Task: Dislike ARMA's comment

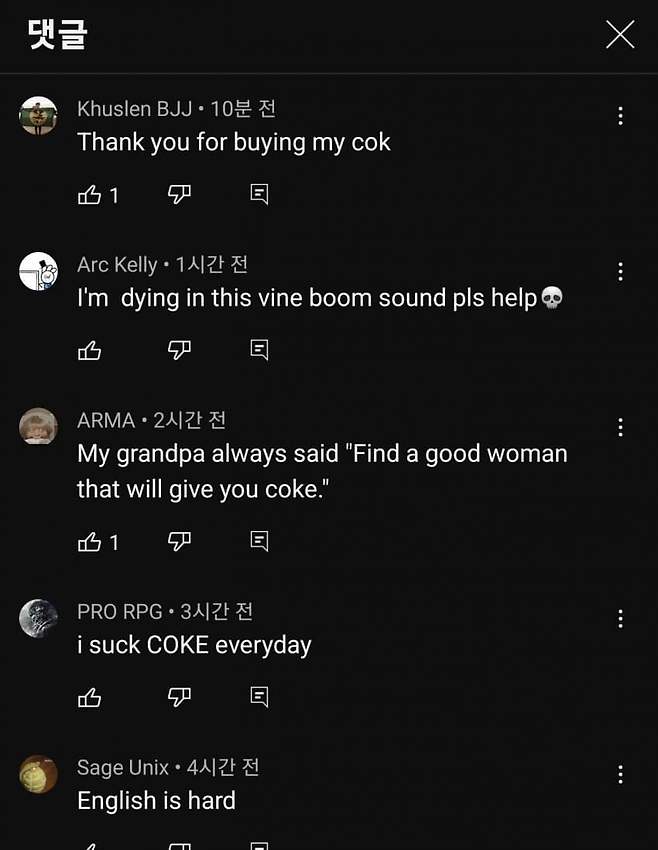Action: pos(179,542)
